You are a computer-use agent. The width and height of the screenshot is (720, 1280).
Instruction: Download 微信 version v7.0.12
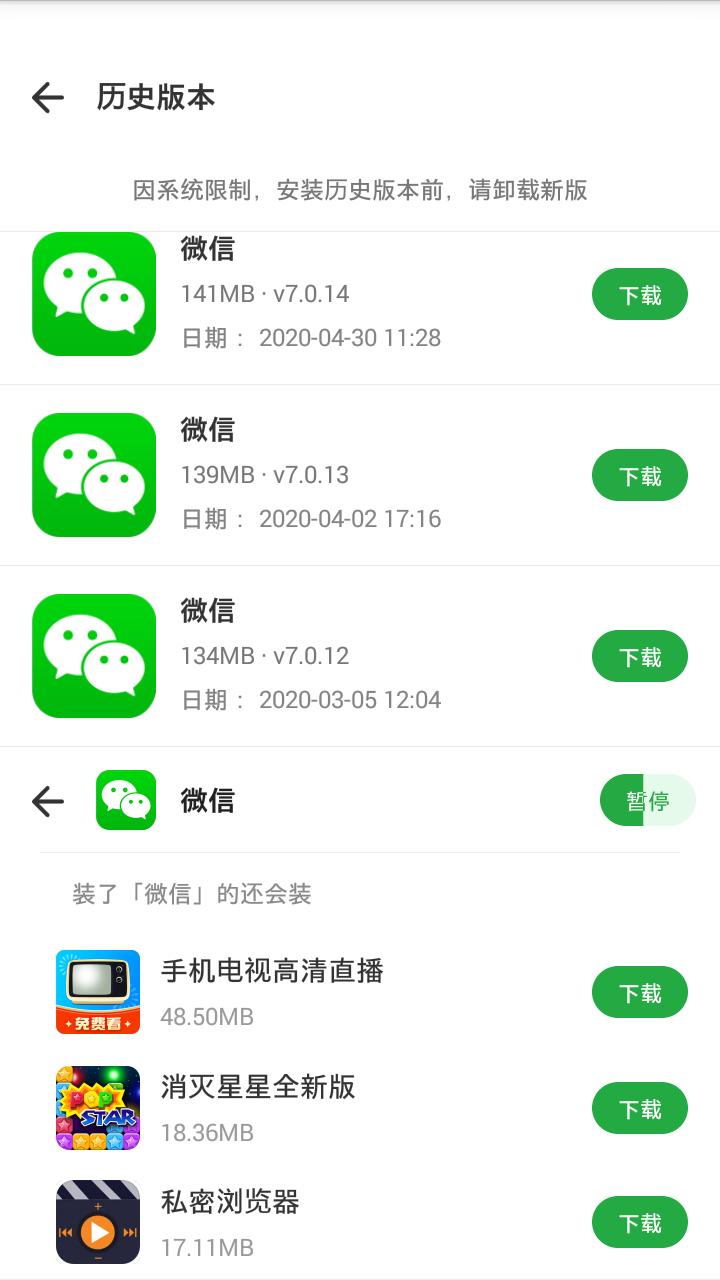pyautogui.click(x=639, y=656)
